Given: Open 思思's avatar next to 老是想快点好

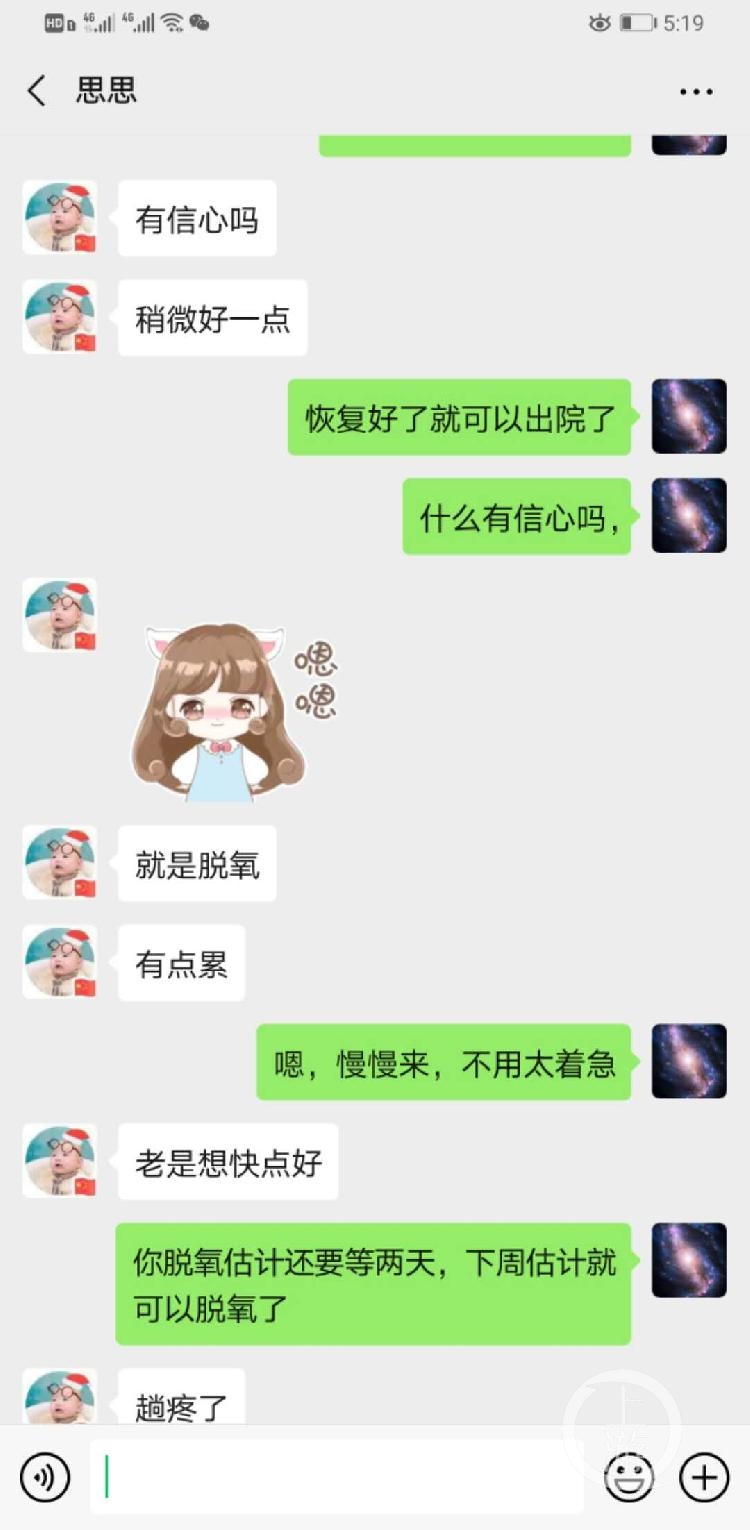Looking at the screenshot, I should [x=60, y=1161].
